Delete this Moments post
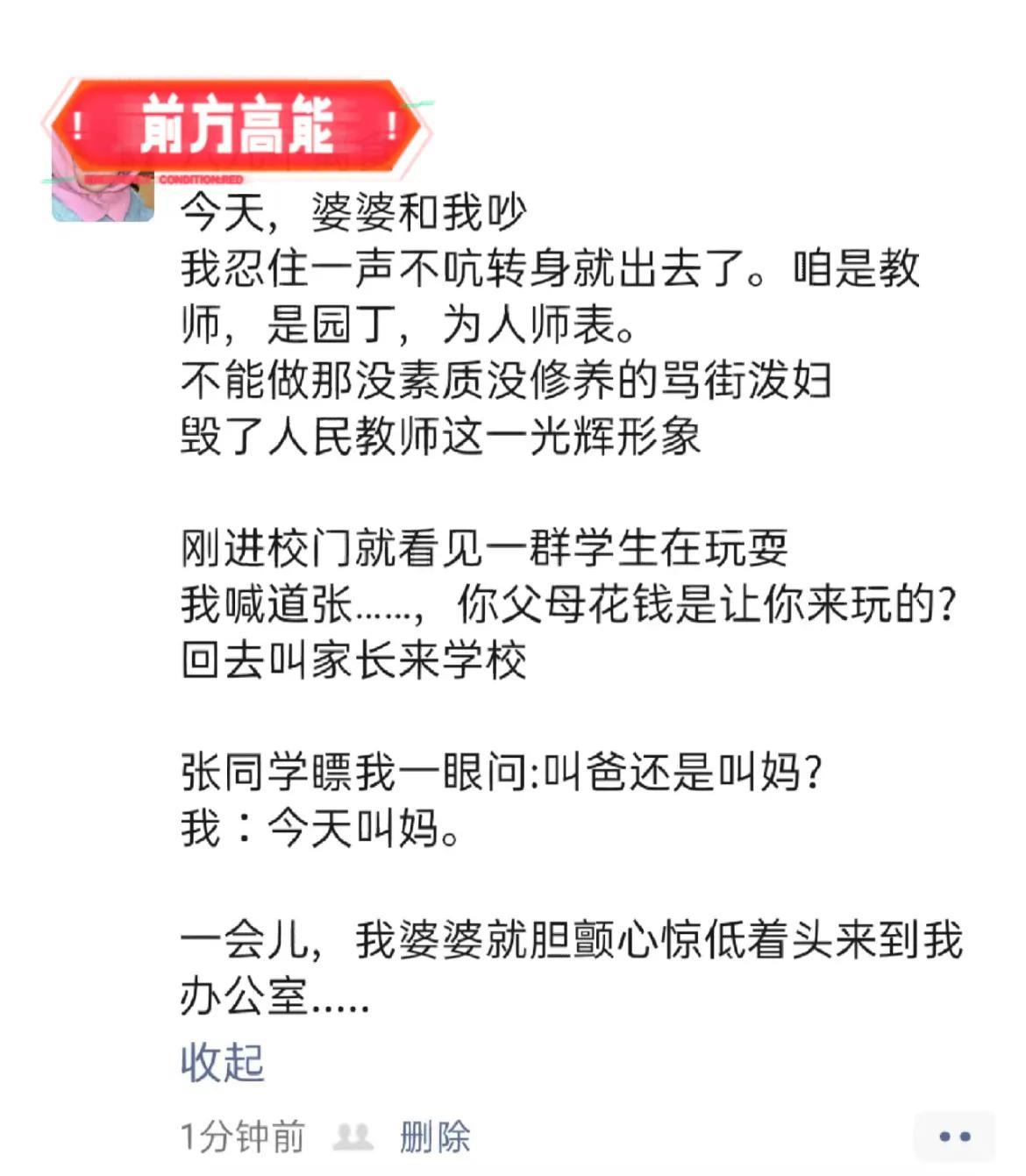Image resolution: width=1026 pixels, height=1176 pixels. coord(435,1137)
